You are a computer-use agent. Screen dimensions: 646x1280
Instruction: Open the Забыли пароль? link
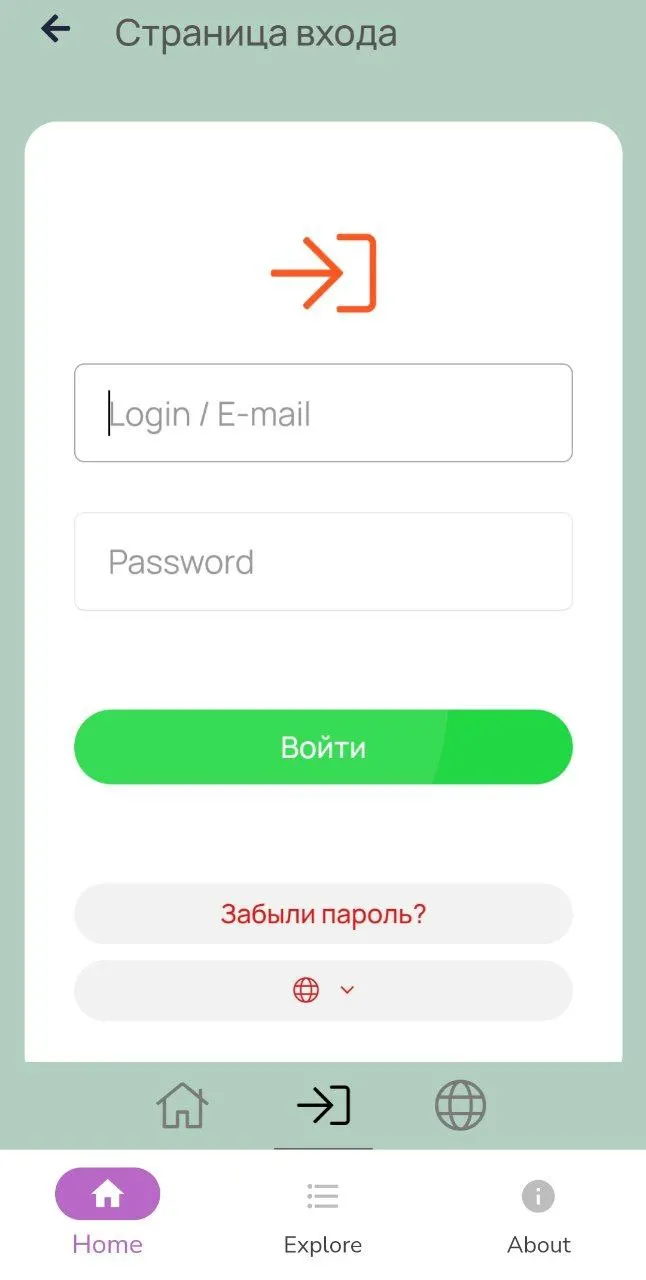pyautogui.click(x=323, y=914)
